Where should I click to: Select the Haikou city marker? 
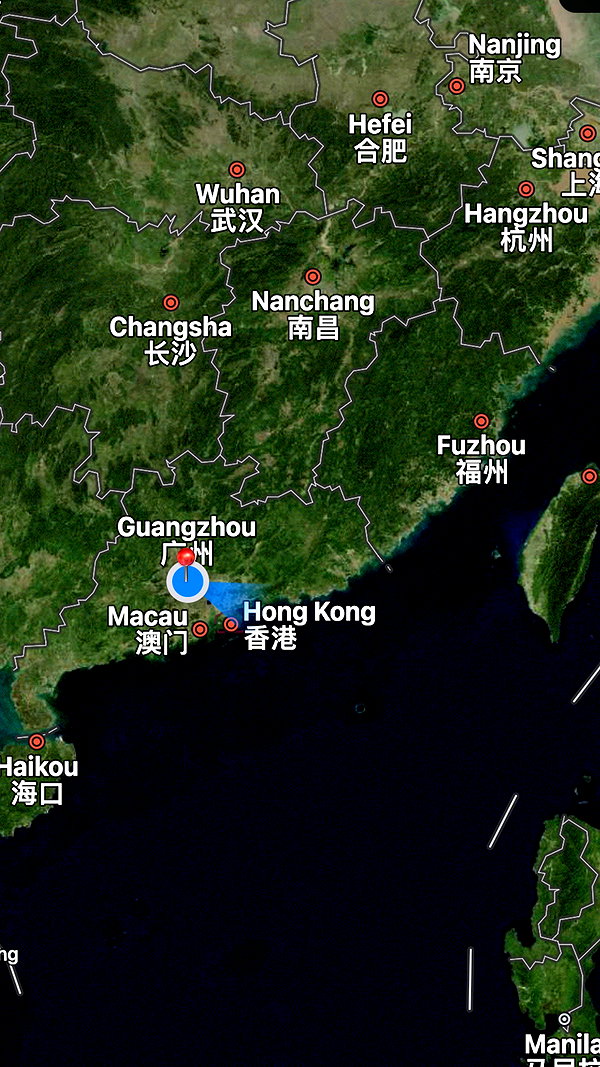click(37, 742)
